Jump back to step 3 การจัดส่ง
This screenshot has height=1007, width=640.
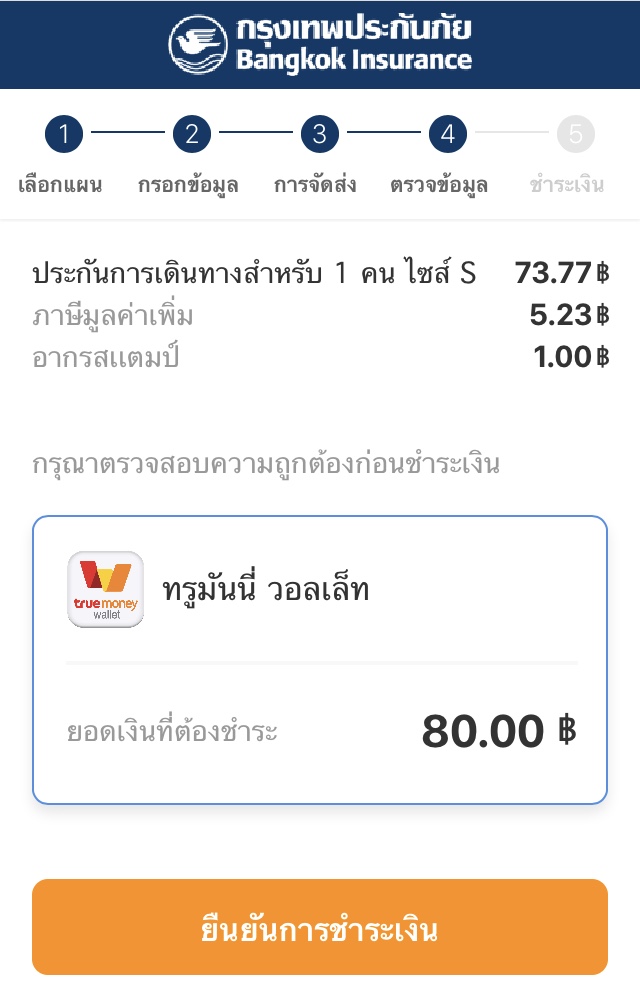tap(318, 134)
